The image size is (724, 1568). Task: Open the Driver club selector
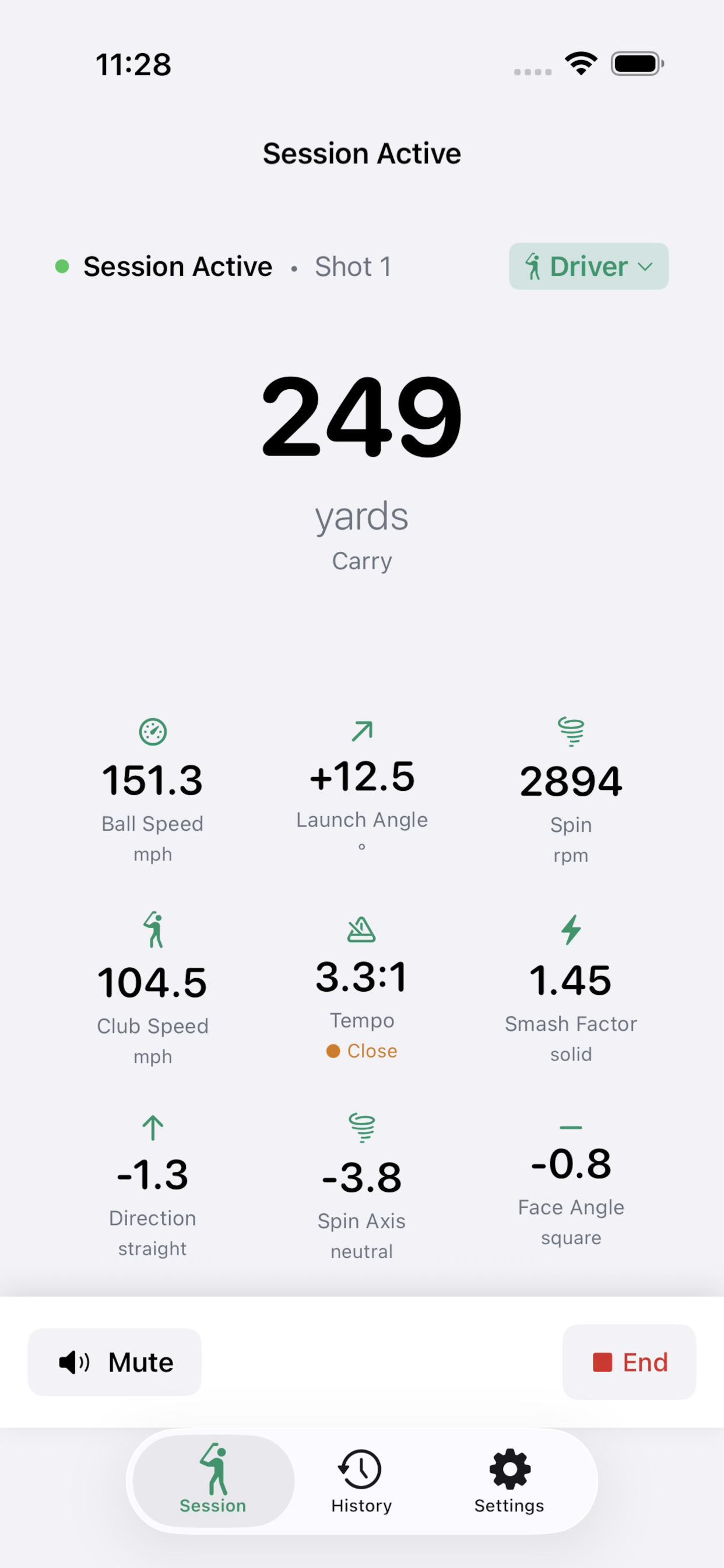pos(588,266)
